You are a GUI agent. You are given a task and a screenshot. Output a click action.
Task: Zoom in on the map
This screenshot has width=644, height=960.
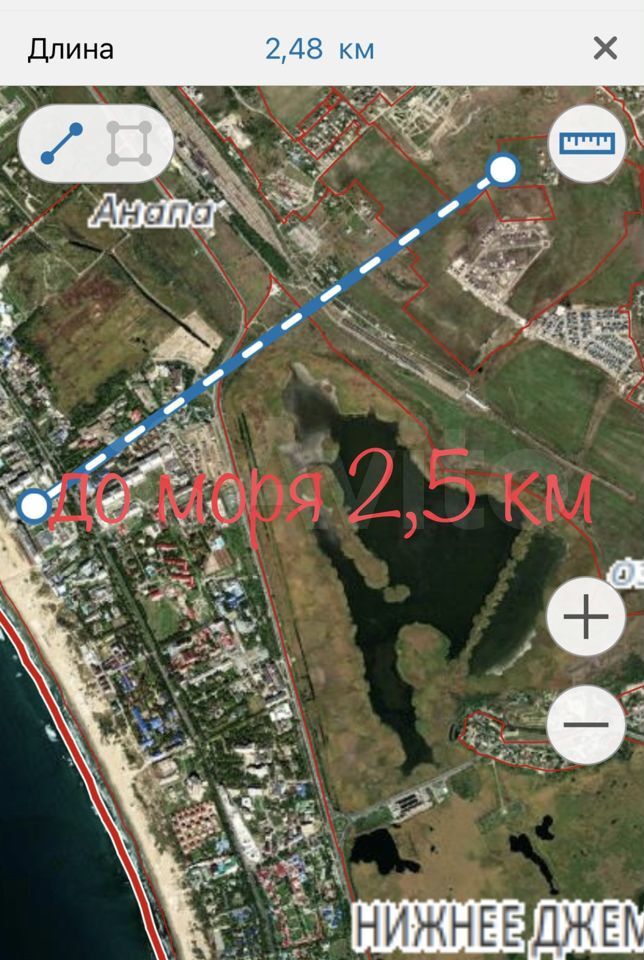(x=586, y=618)
